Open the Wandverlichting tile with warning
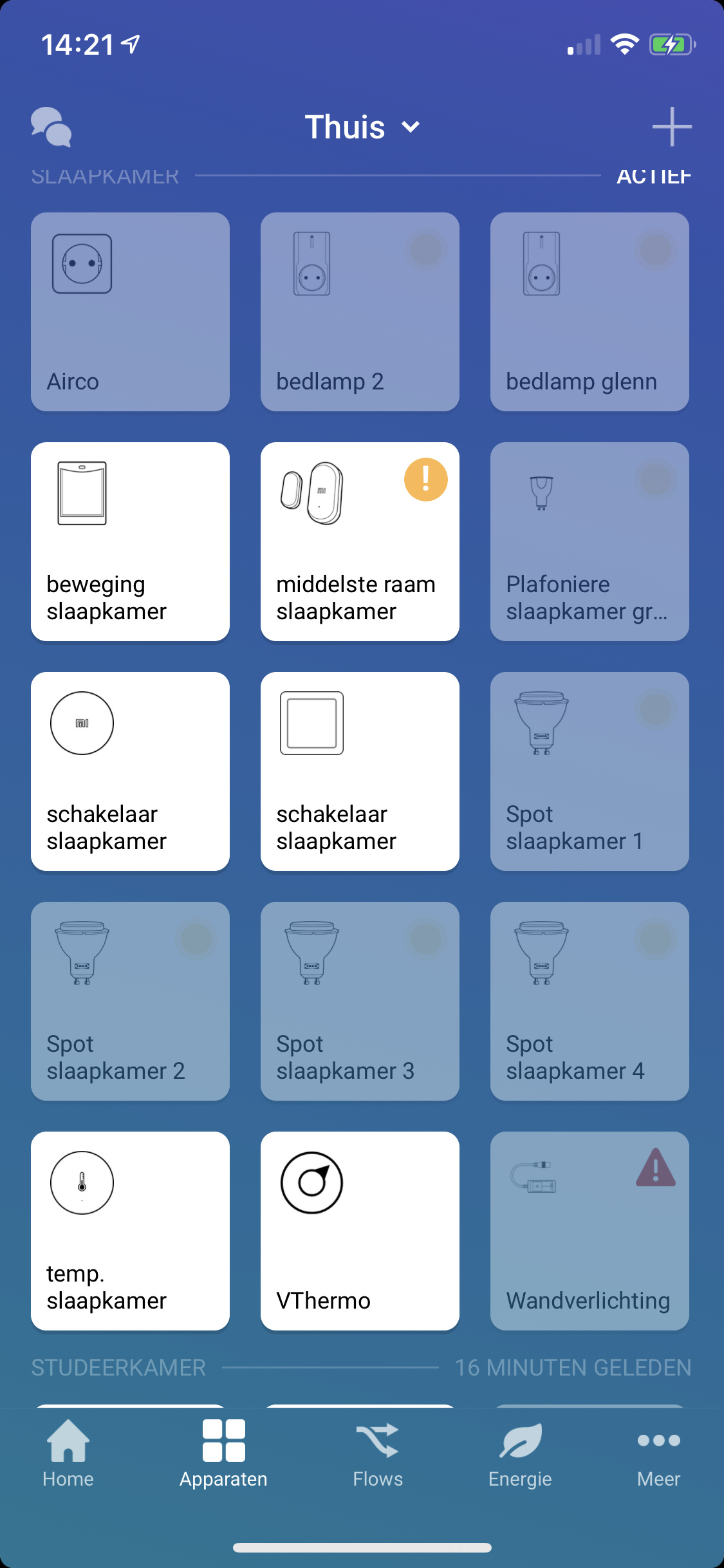 (589, 1231)
